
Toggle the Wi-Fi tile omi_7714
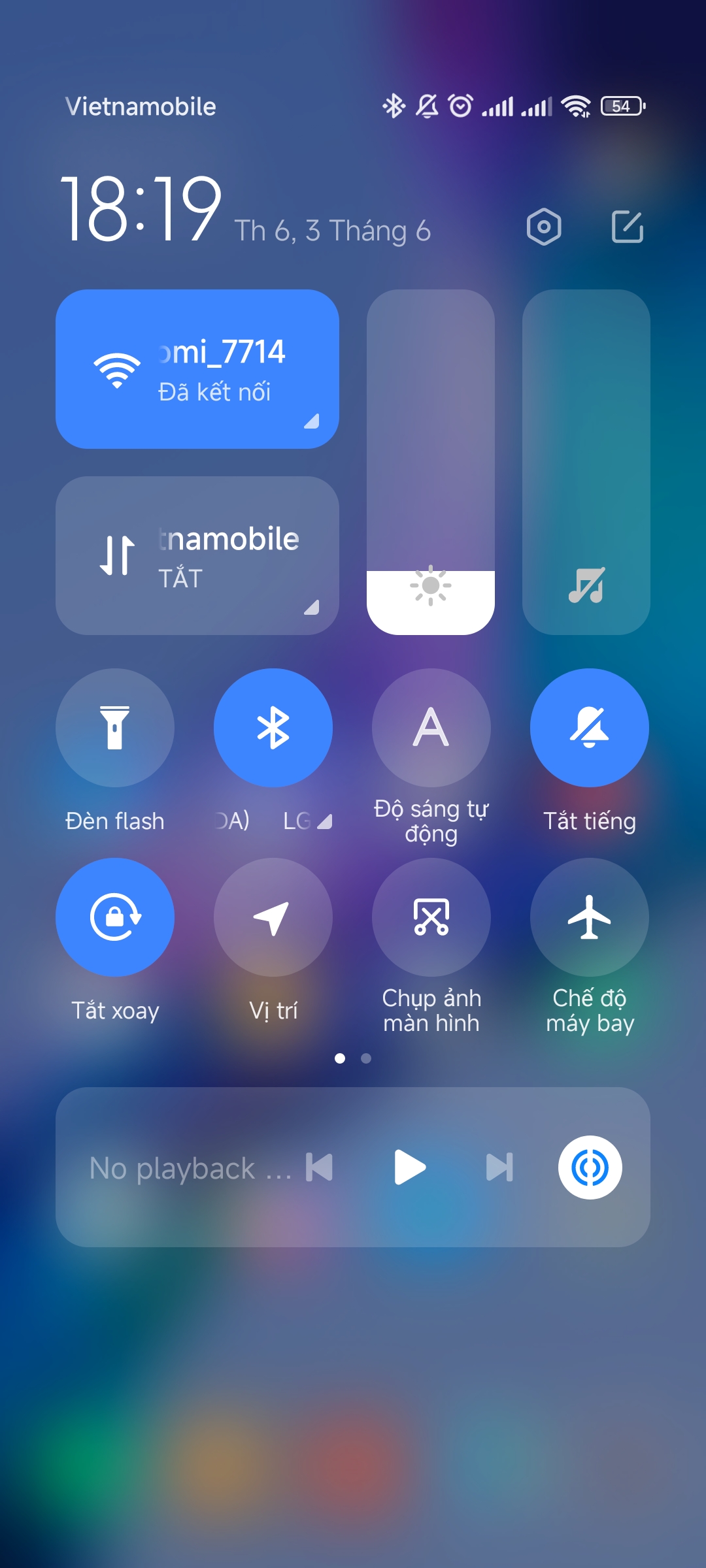pos(197,369)
